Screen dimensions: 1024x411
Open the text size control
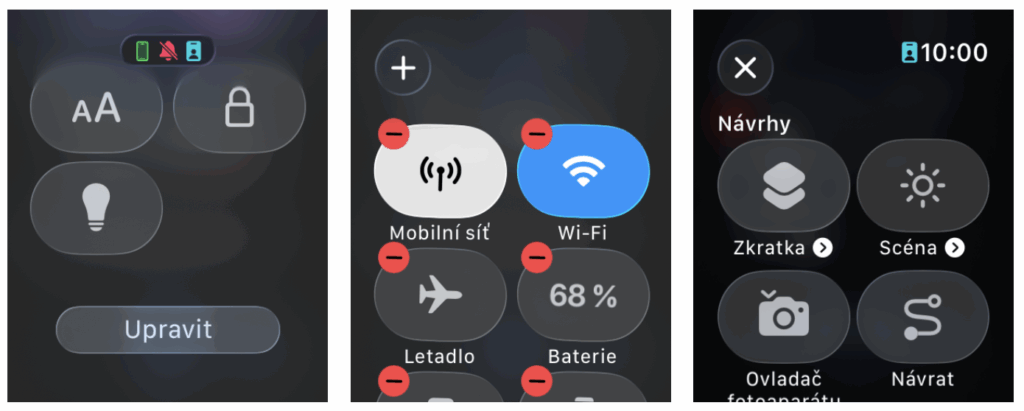[x=97, y=110]
